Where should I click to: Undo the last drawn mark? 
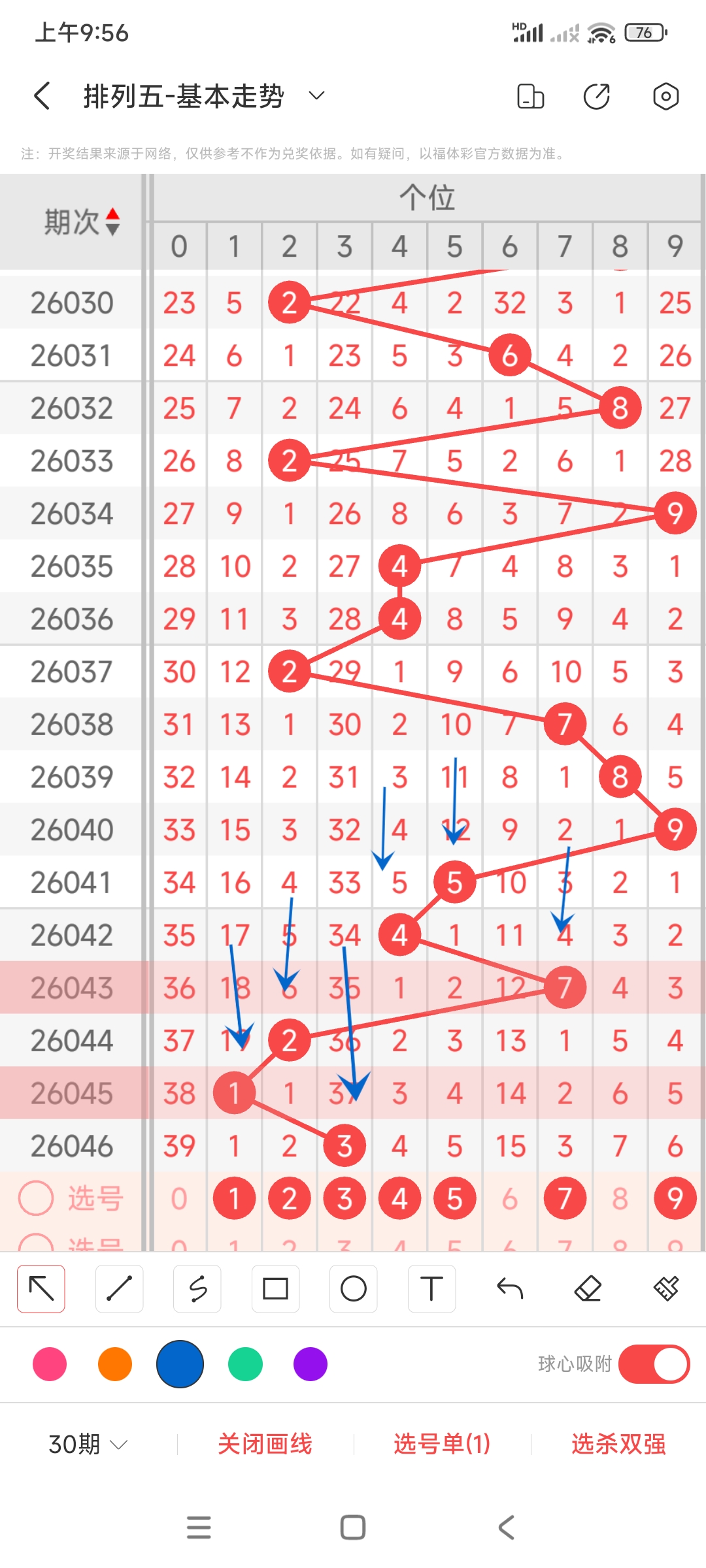pyautogui.click(x=510, y=1288)
